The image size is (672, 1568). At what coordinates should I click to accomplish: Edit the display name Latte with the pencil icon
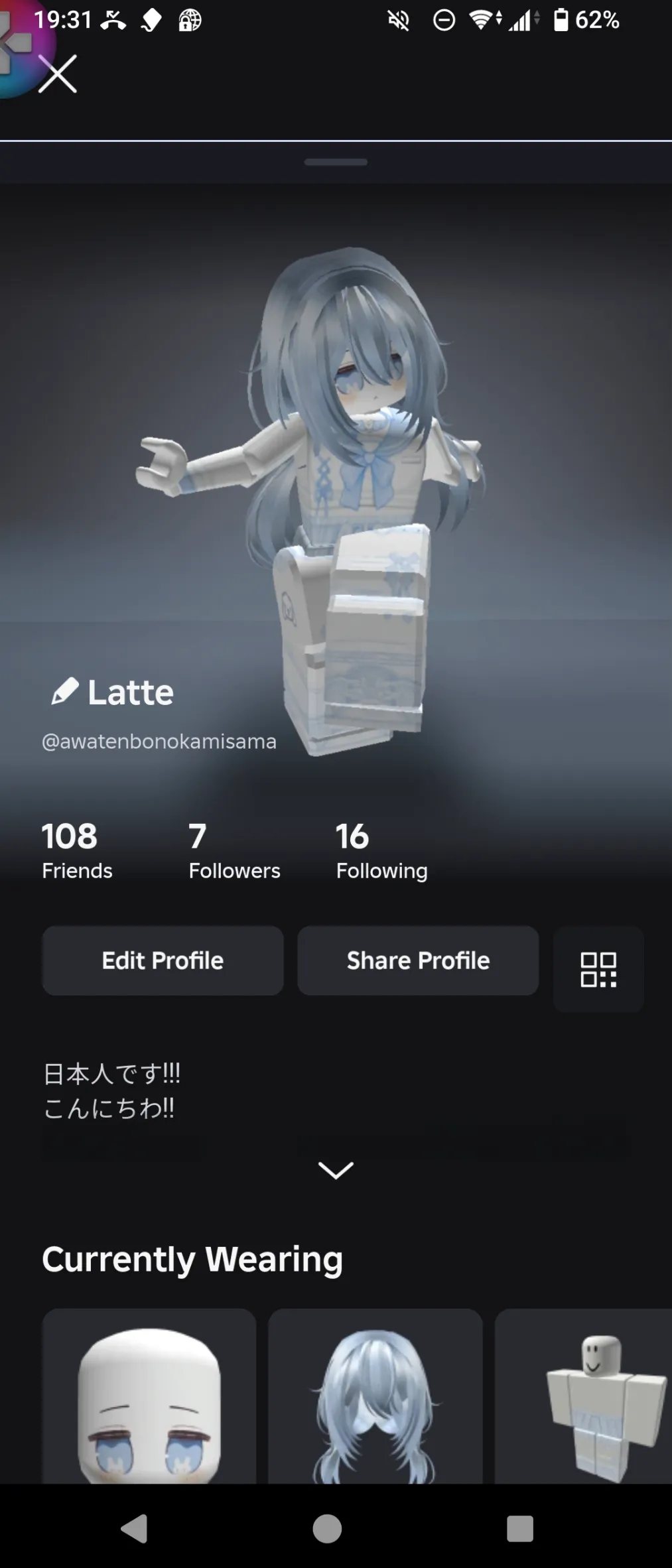tap(65, 691)
